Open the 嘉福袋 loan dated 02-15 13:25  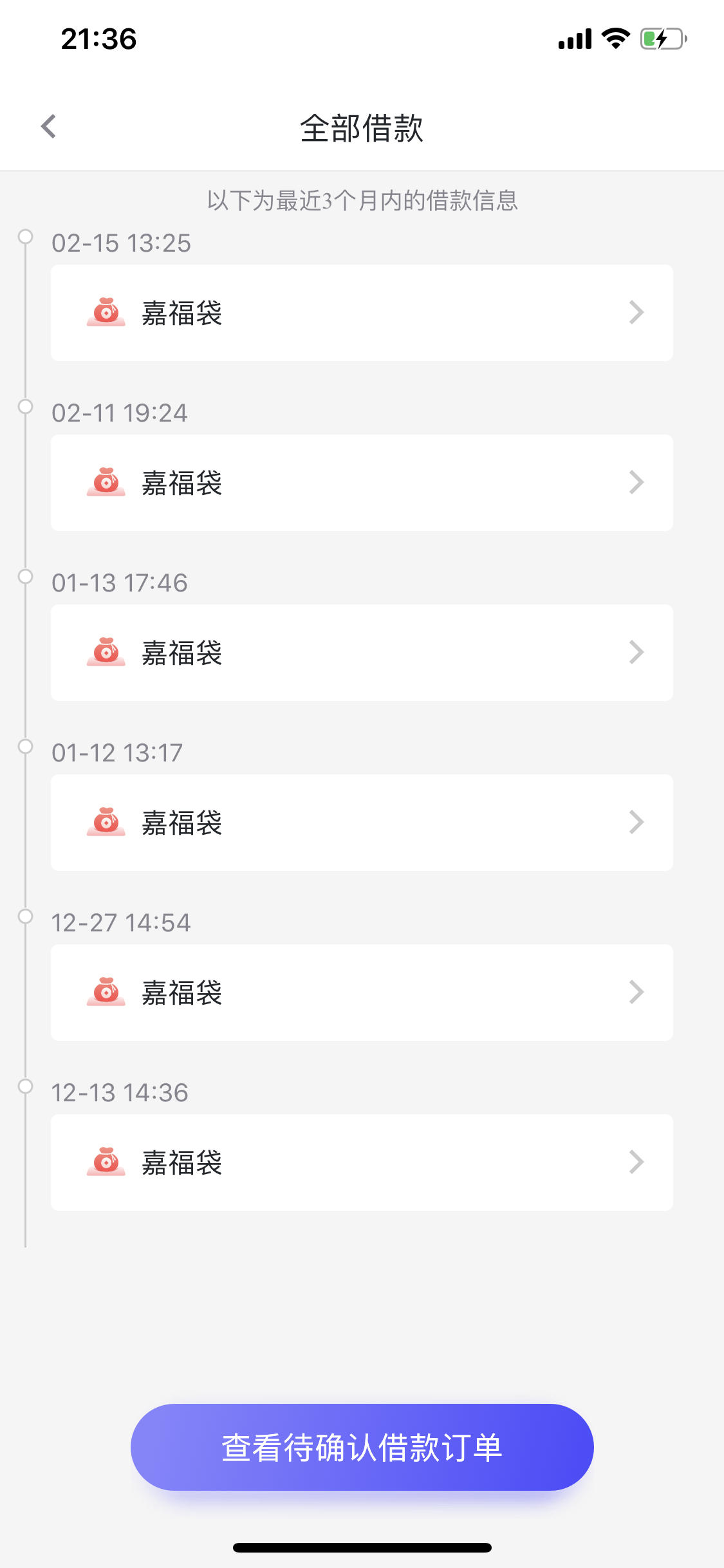coord(362,313)
